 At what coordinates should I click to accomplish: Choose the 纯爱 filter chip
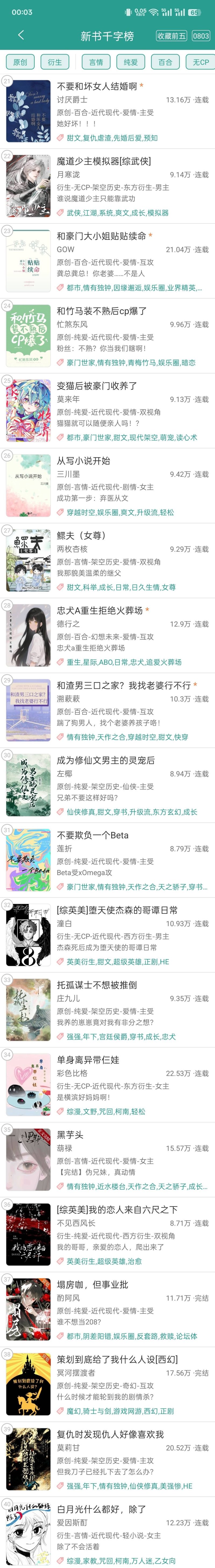[x=131, y=62]
